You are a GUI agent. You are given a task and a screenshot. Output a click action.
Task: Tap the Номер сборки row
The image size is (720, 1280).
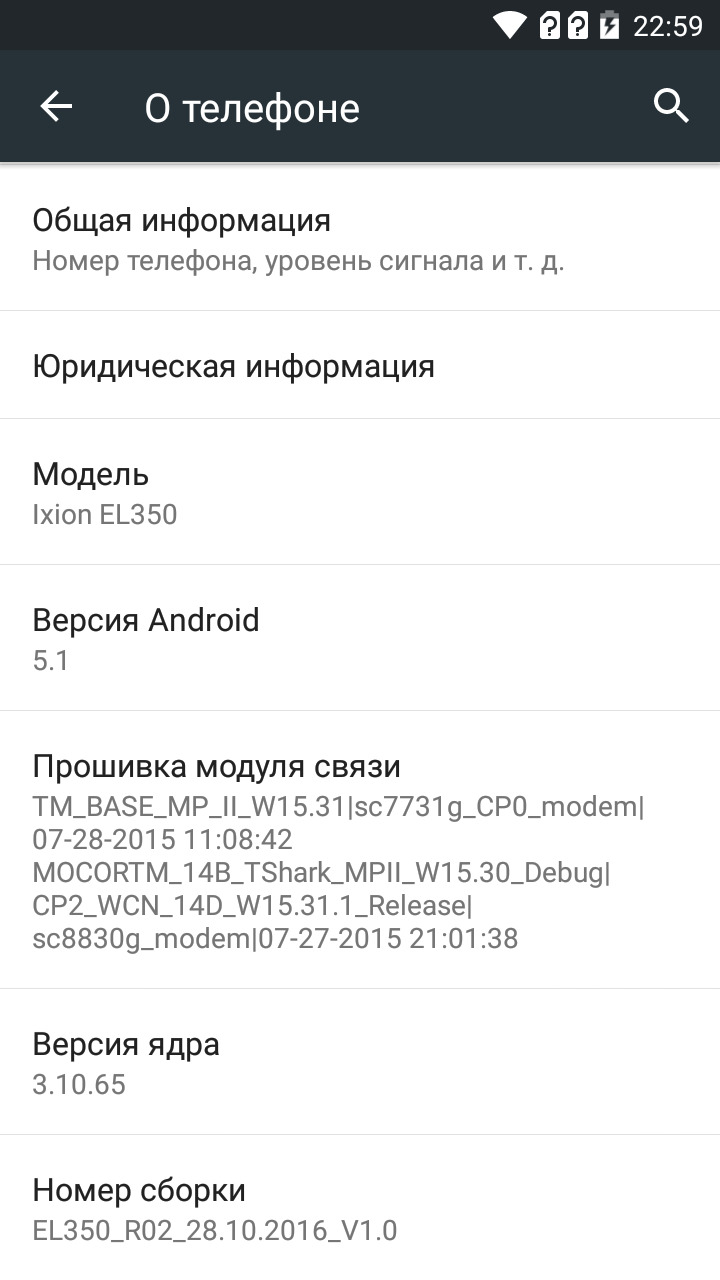point(360,1209)
